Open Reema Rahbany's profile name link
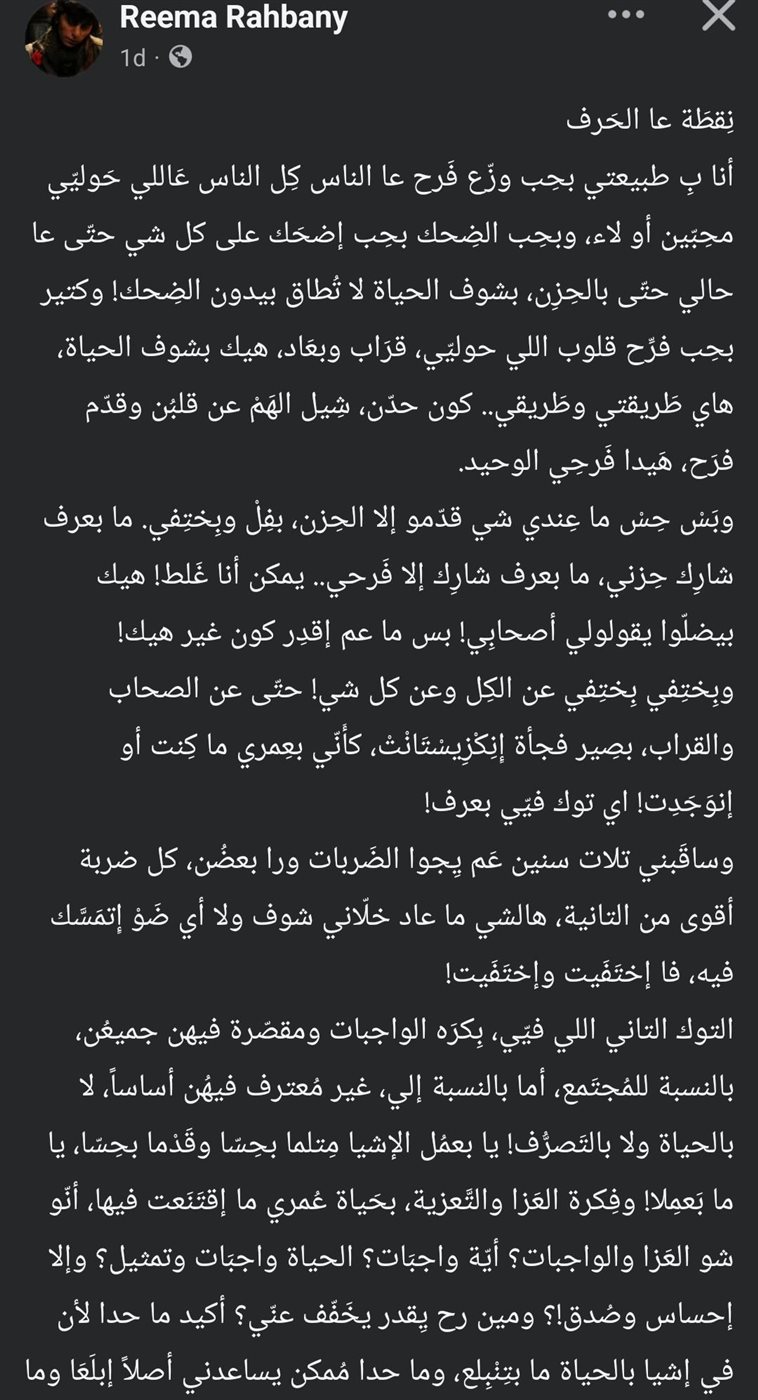This screenshot has width=758, height=1400. [234, 17]
